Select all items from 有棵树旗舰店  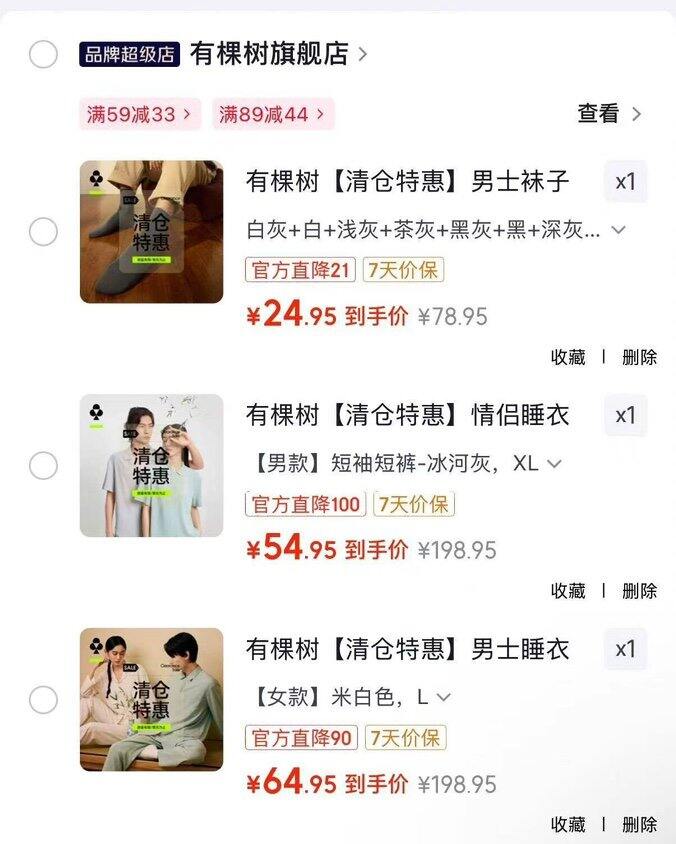[x=43, y=53]
